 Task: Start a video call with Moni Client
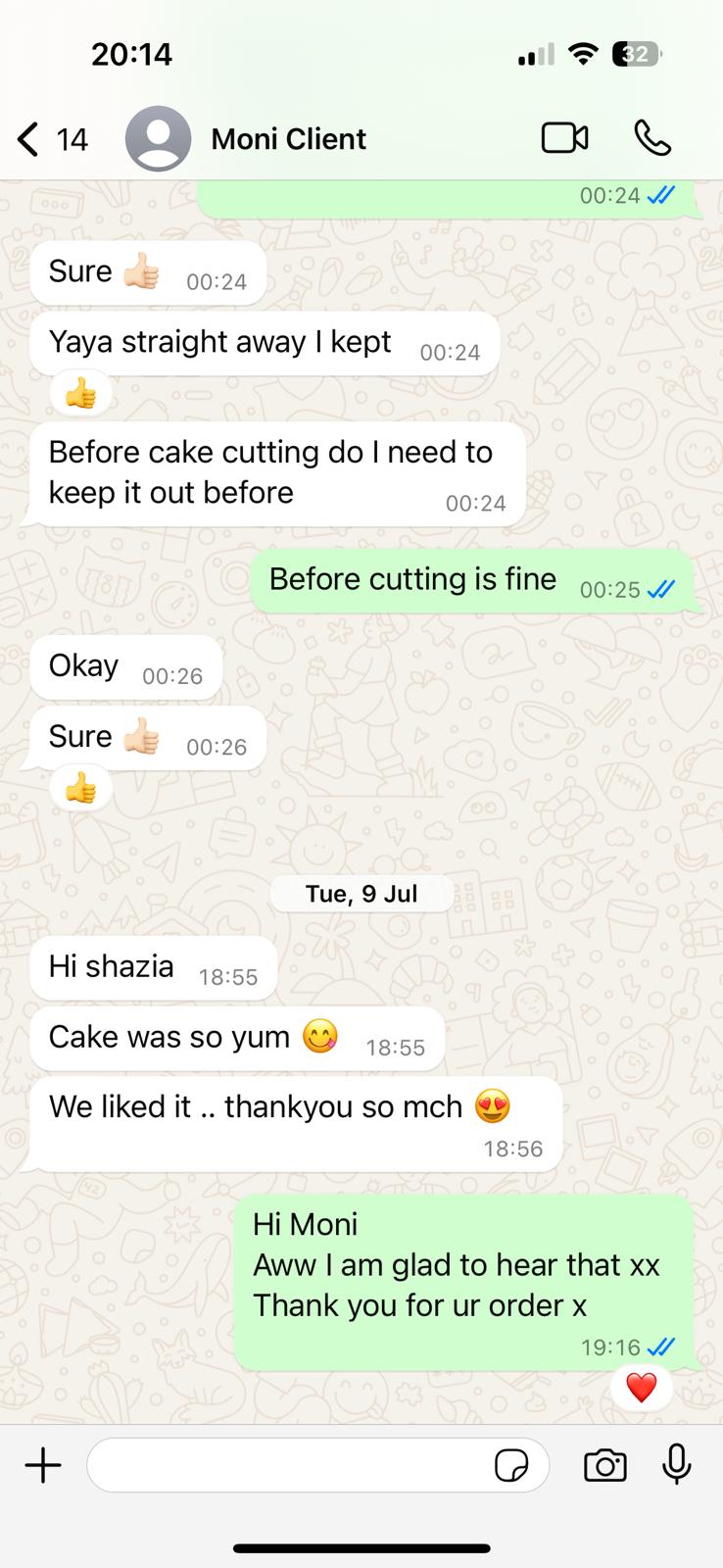pos(565,138)
